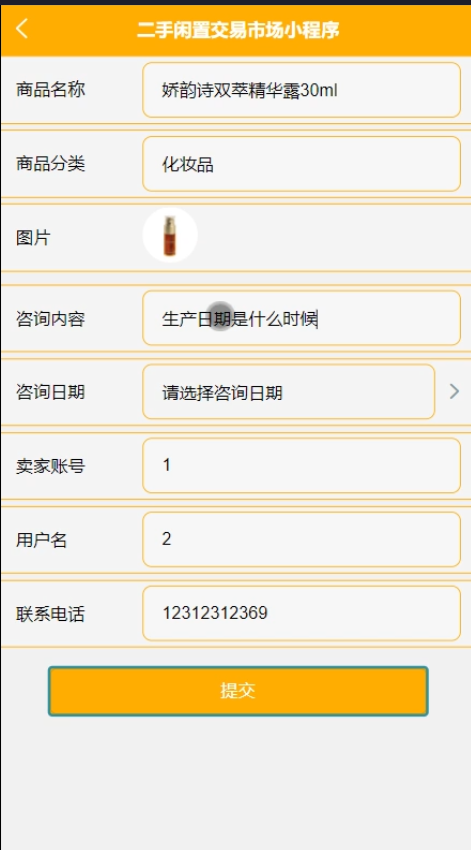This screenshot has height=850, width=471.
Task: Open the 咨询日期 date picker field
Action: [x=288, y=391]
